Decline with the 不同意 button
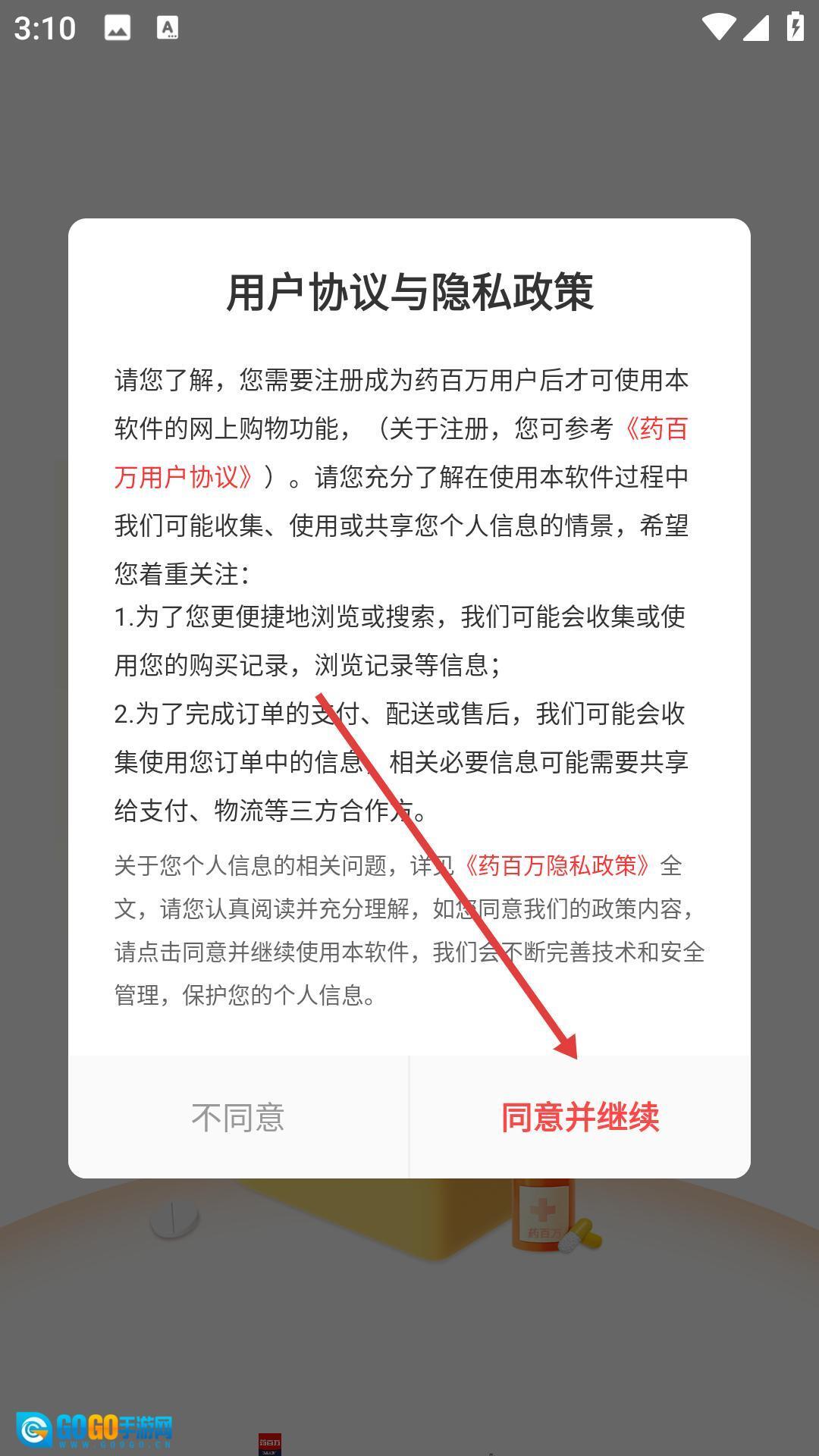819x1456 pixels. pos(238,1117)
